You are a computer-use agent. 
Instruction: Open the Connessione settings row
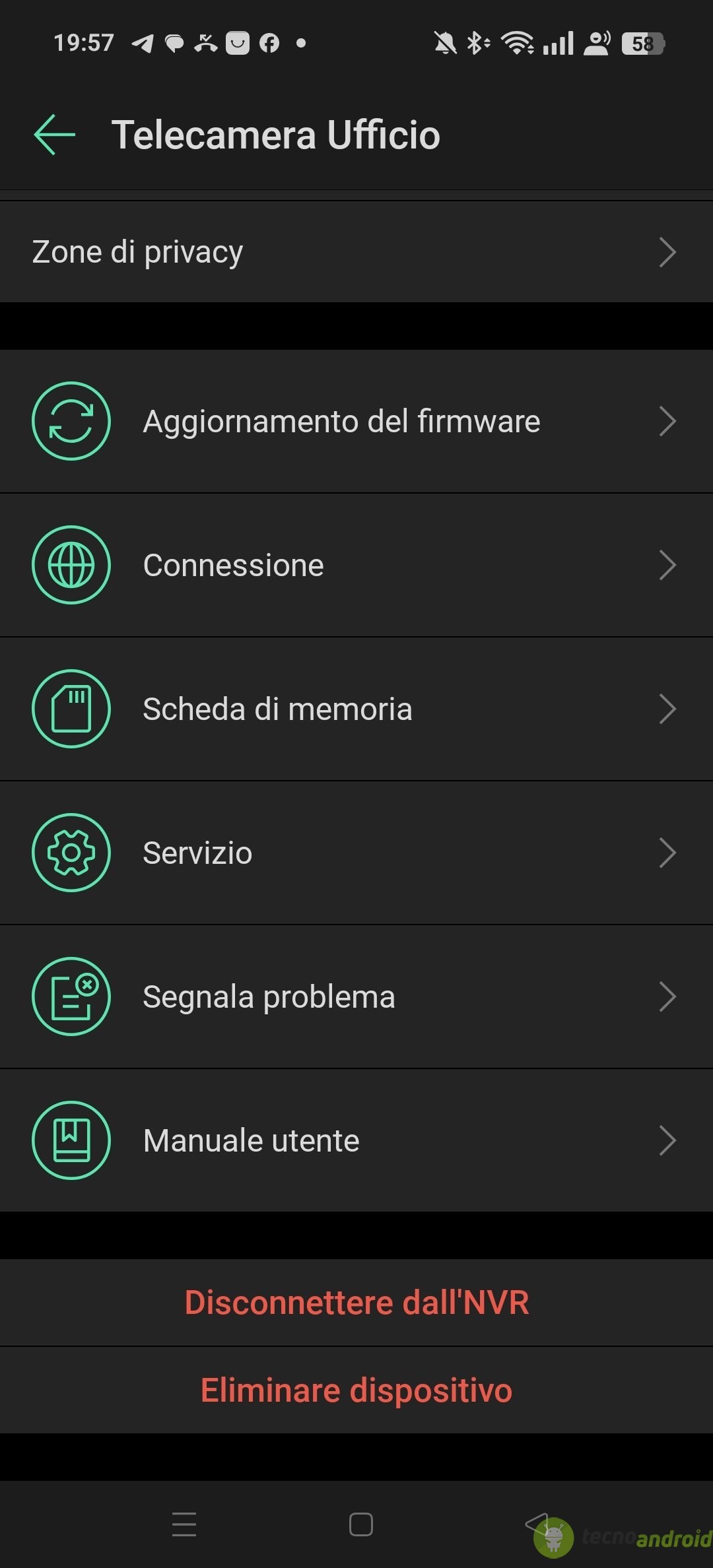[356, 566]
